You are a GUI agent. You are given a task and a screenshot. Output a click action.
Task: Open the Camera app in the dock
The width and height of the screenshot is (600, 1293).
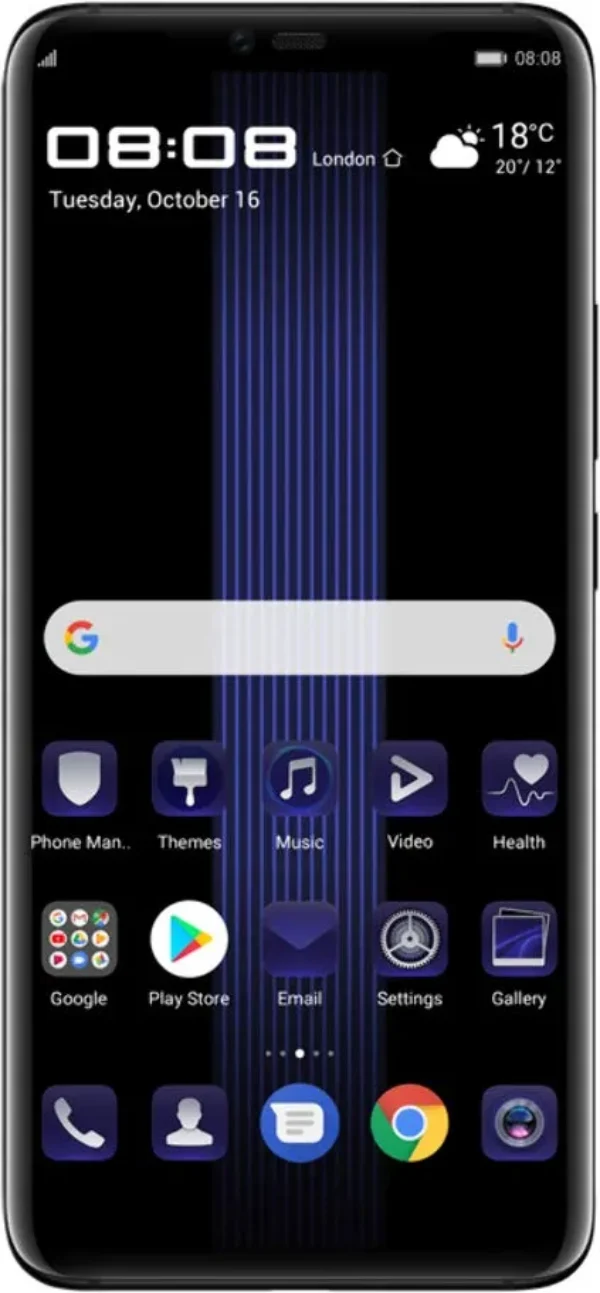coord(519,1122)
